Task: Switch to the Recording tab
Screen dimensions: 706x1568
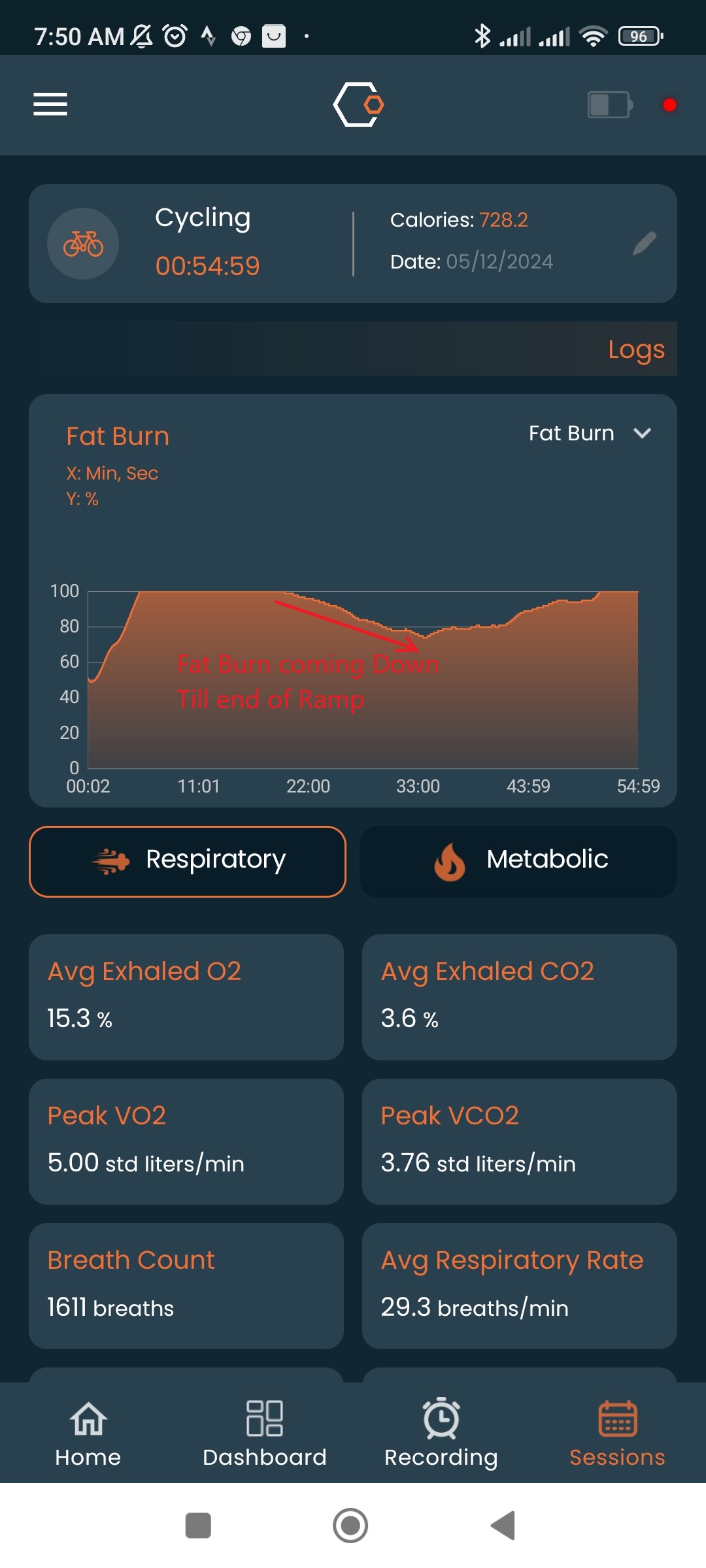Action: 441,1434
